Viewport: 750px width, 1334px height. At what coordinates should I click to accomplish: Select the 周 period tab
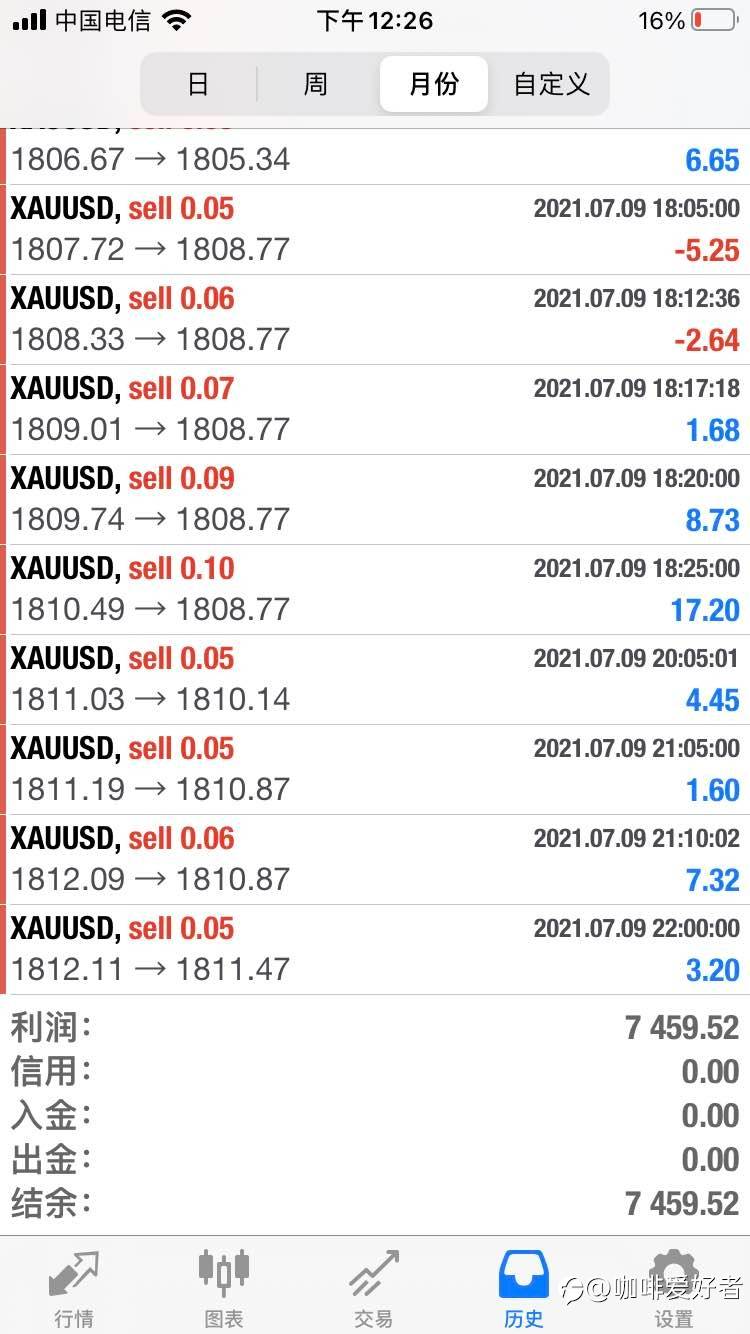pos(315,84)
